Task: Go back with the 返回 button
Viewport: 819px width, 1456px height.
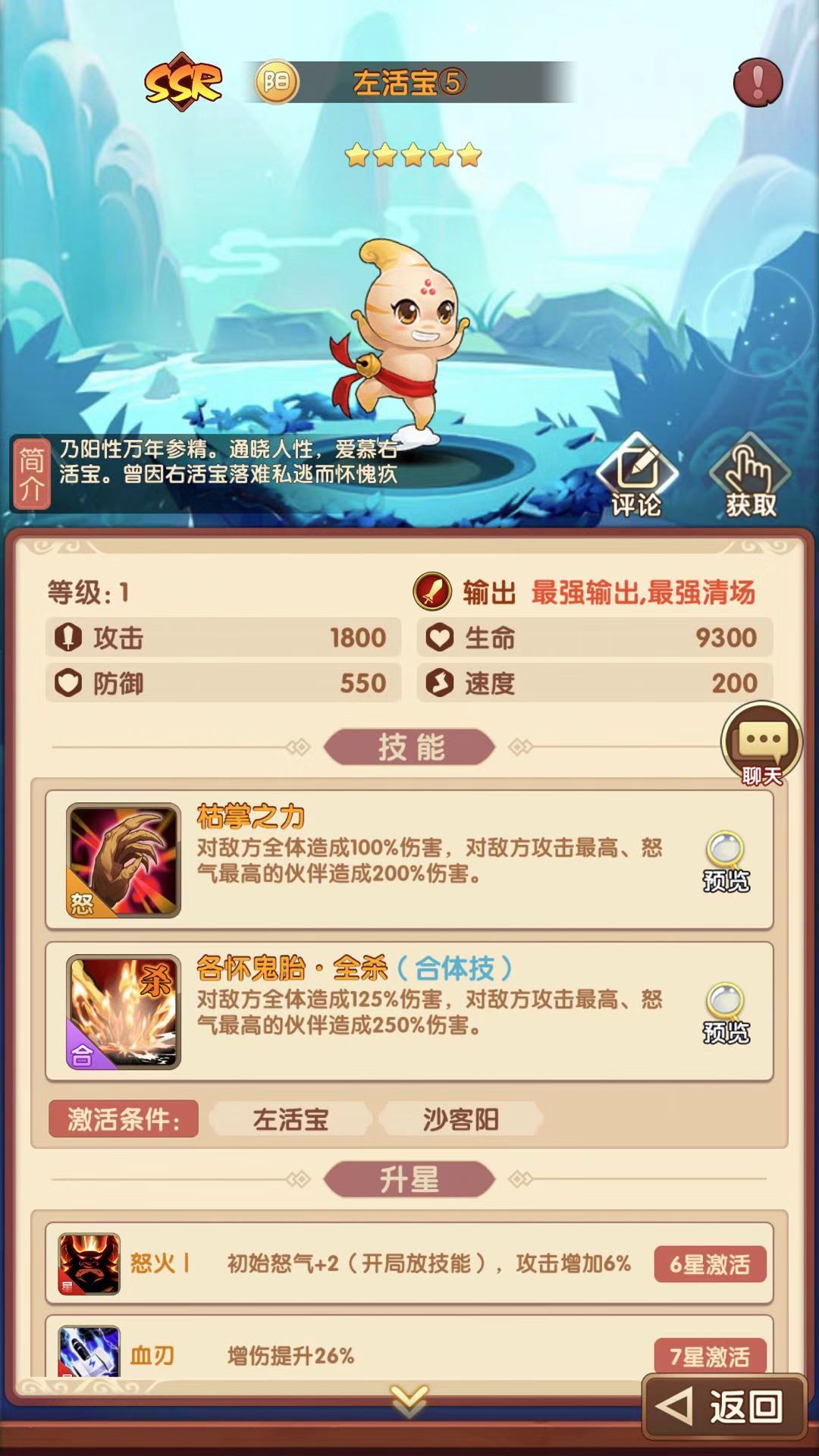Action: [724, 1407]
